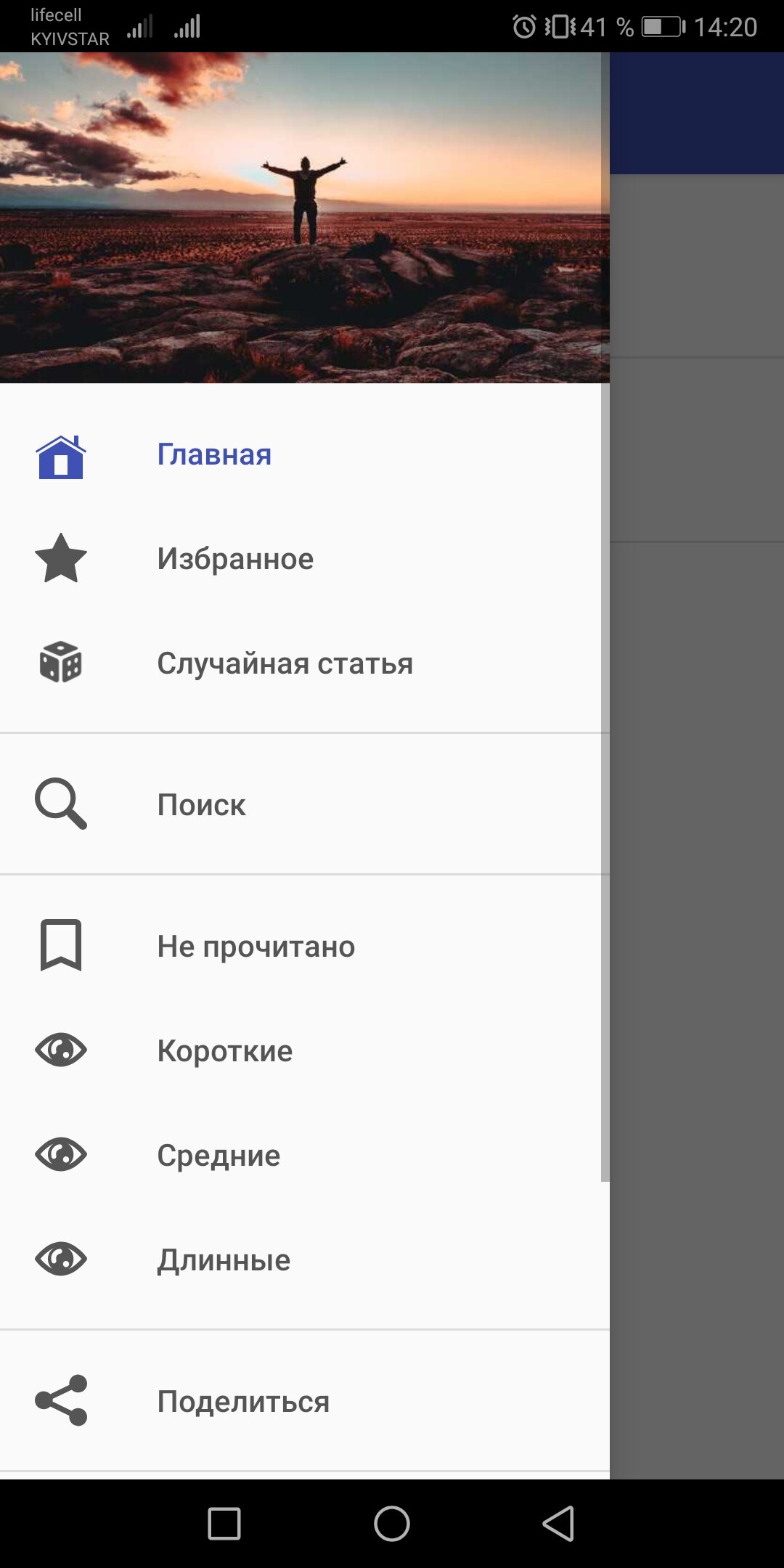
Task: Tap the system back button
Action: (558, 1523)
